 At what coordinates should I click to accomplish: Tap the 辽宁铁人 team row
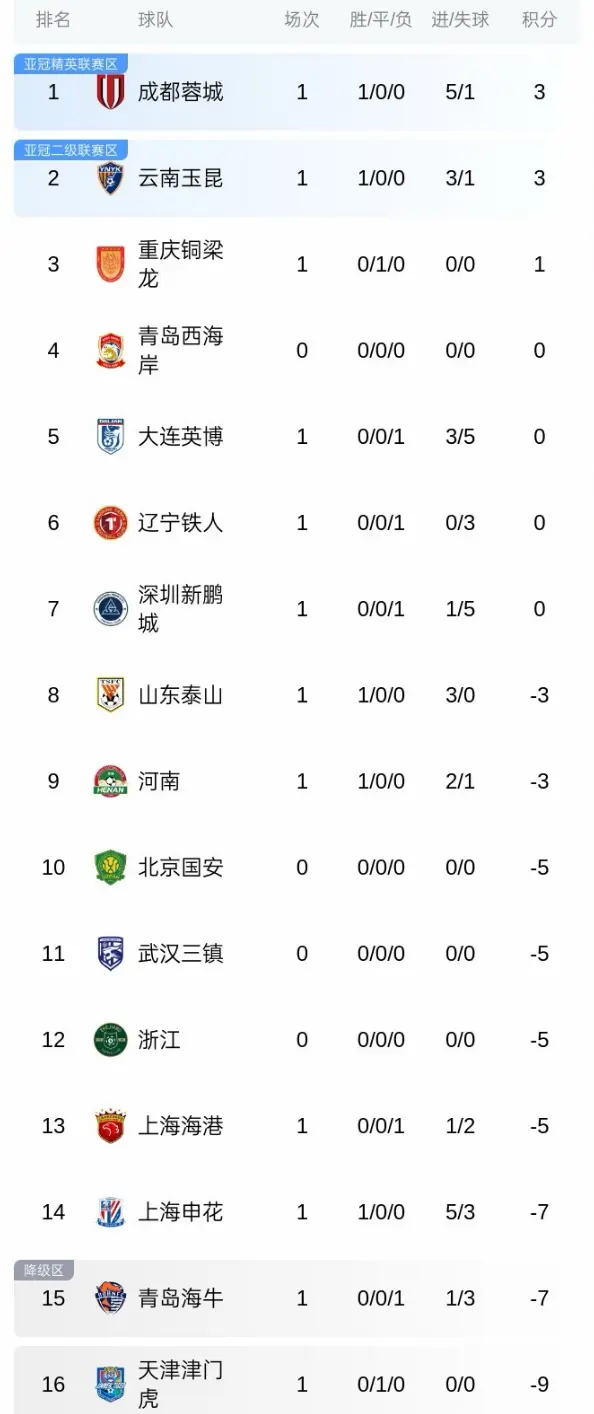[297, 522]
